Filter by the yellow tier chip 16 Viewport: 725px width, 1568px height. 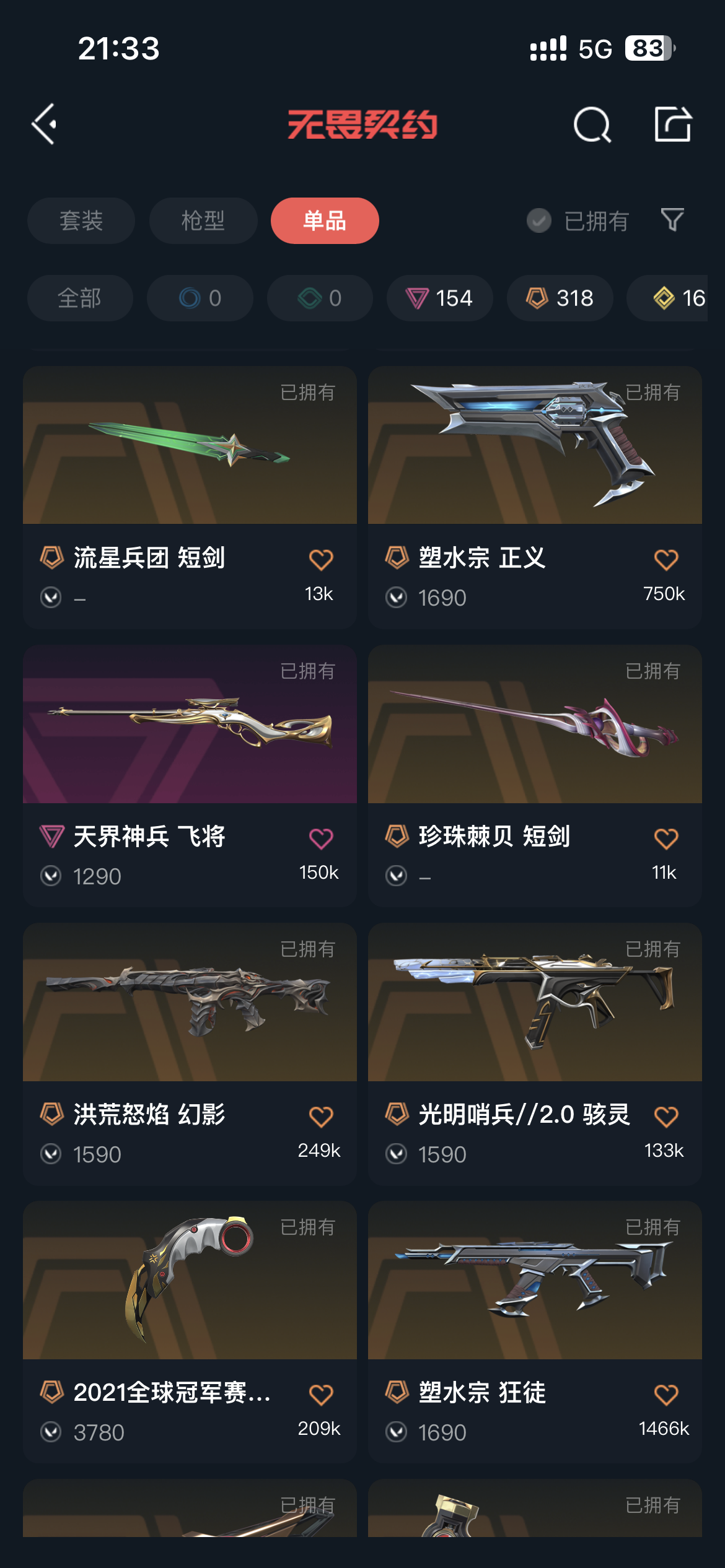pos(679,298)
